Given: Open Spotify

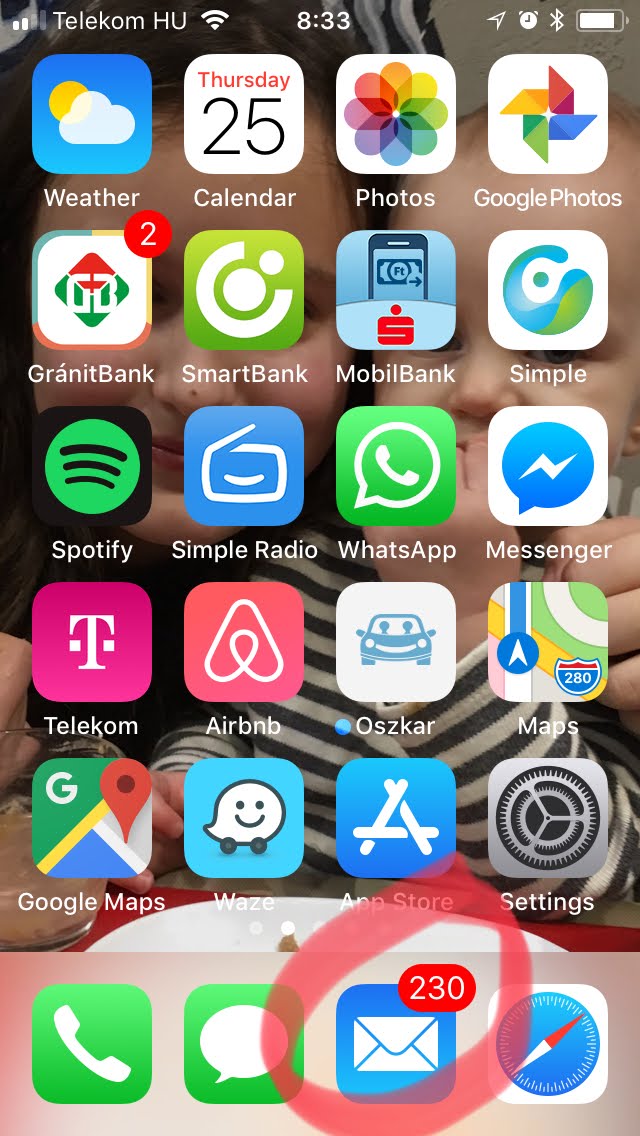Looking at the screenshot, I should (92, 466).
